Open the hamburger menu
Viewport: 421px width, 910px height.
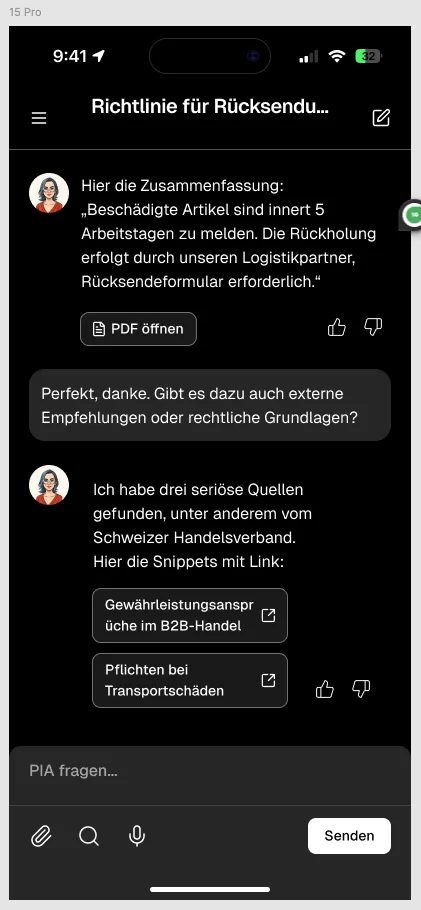(x=39, y=118)
